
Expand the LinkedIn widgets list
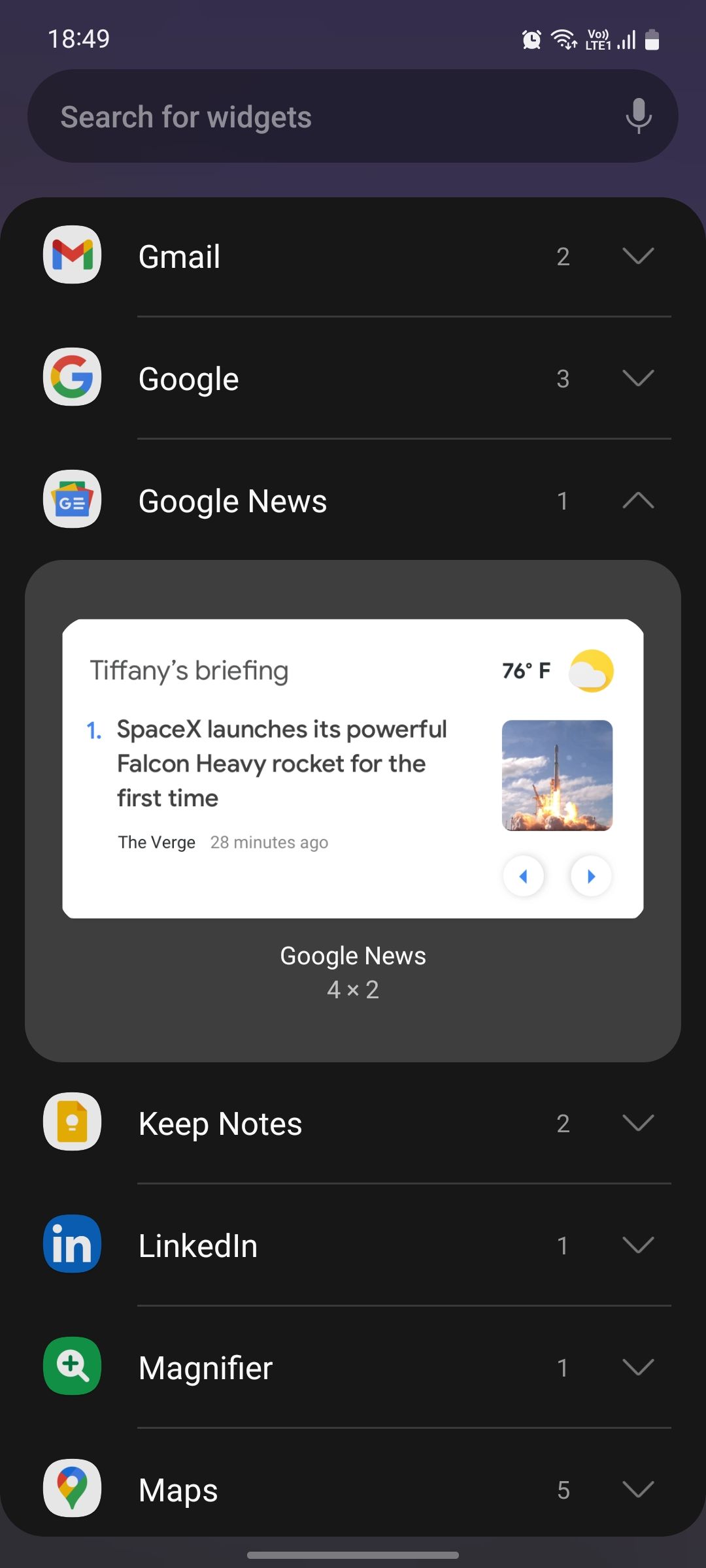click(x=638, y=1245)
